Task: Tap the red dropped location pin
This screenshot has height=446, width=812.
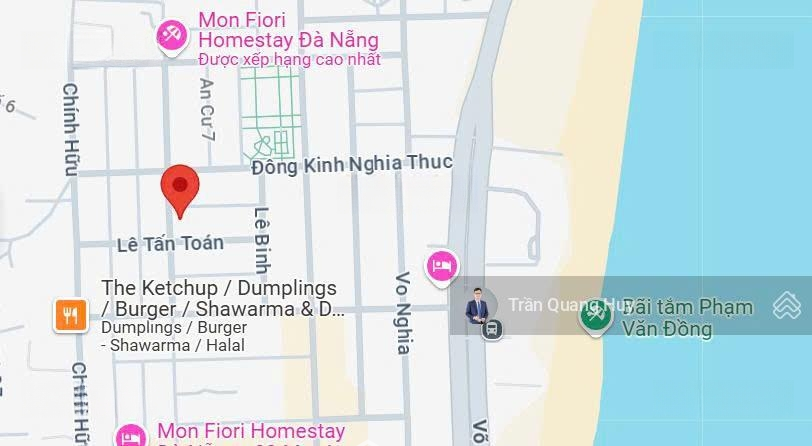Action: click(180, 187)
